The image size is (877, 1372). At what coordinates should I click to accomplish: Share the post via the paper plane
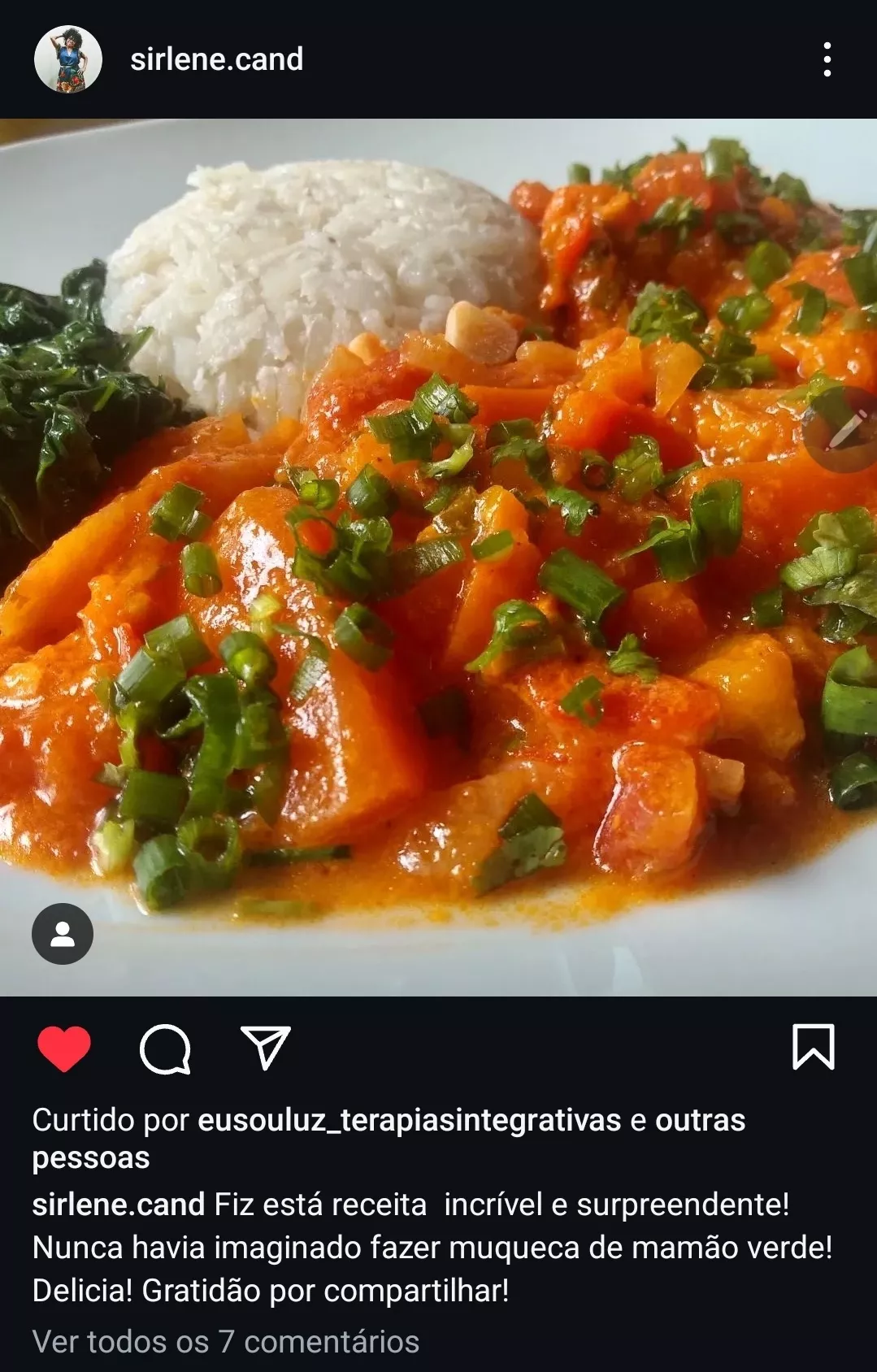click(x=266, y=1048)
